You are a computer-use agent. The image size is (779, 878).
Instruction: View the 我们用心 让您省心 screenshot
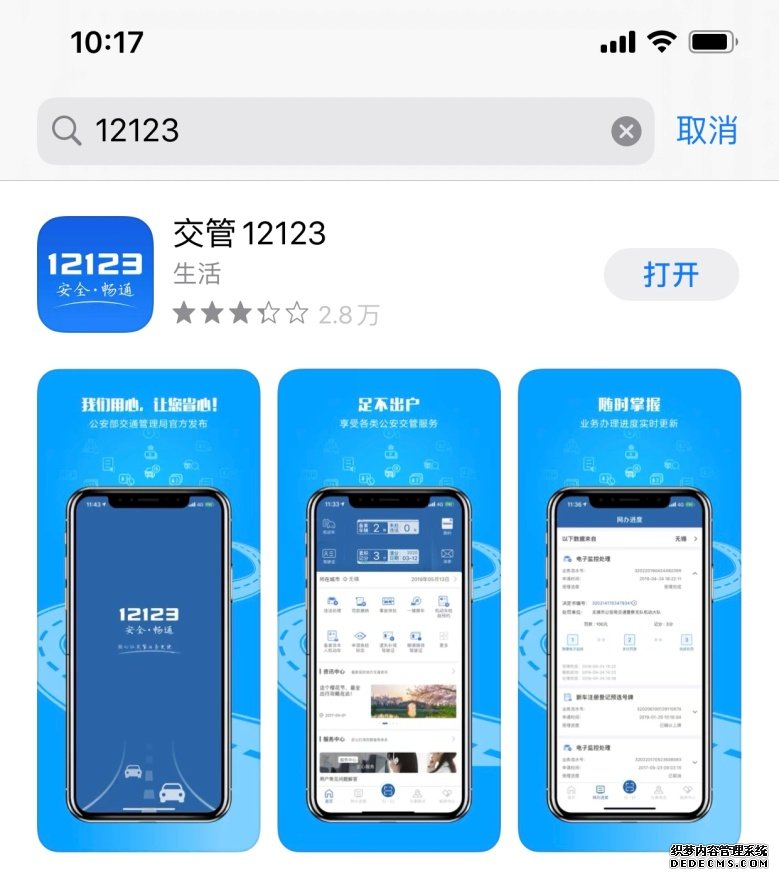149,610
